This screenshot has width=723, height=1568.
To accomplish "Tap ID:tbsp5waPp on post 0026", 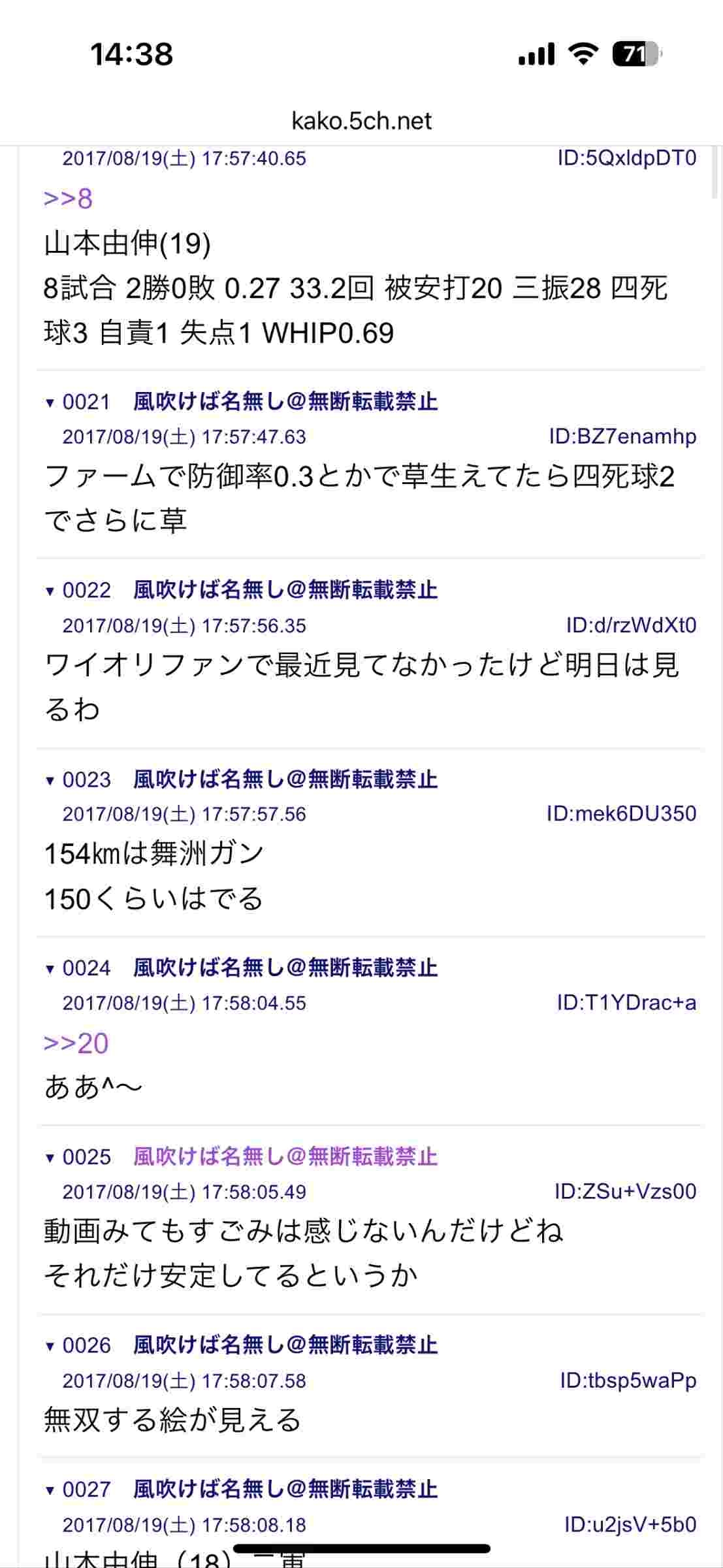I will (628, 1381).
